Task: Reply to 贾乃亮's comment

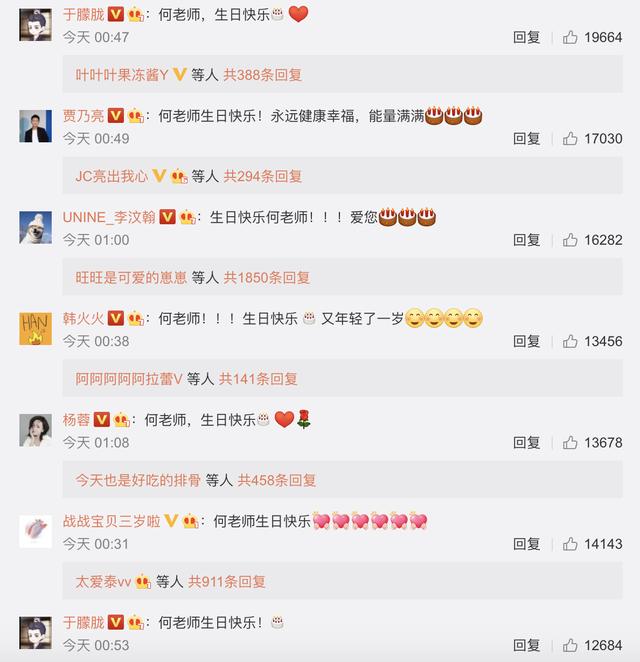Action: point(527,139)
